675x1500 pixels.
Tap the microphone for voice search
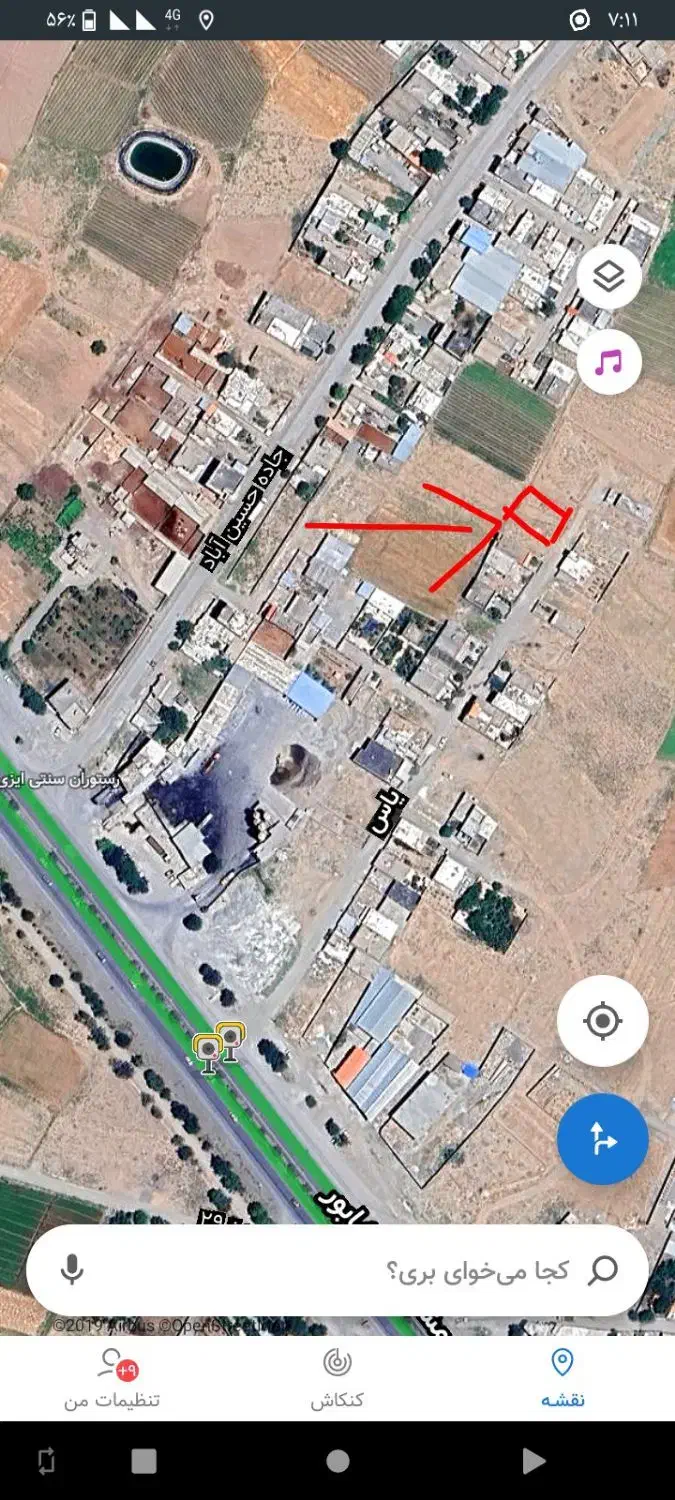(71, 1270)
